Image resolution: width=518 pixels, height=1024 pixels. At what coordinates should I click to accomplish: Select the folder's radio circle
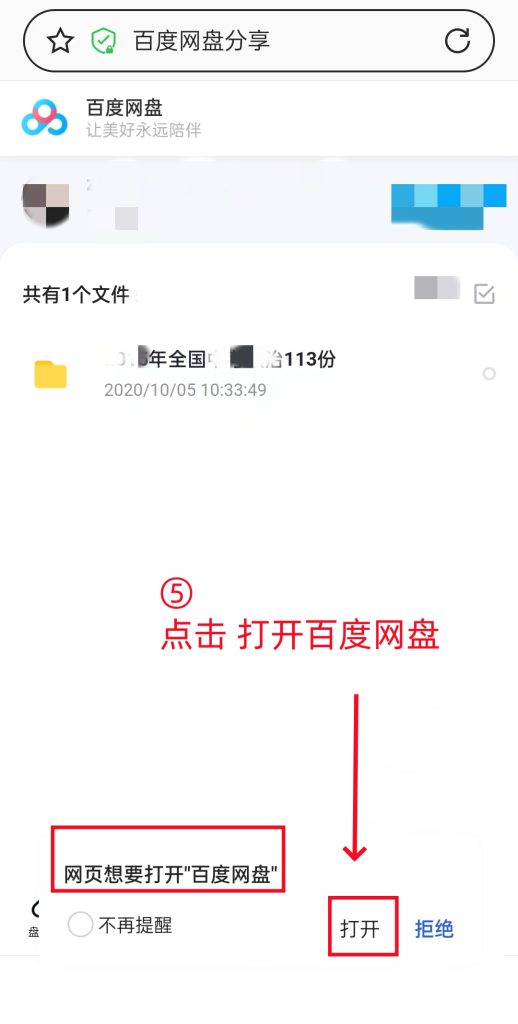click(489, 374)
